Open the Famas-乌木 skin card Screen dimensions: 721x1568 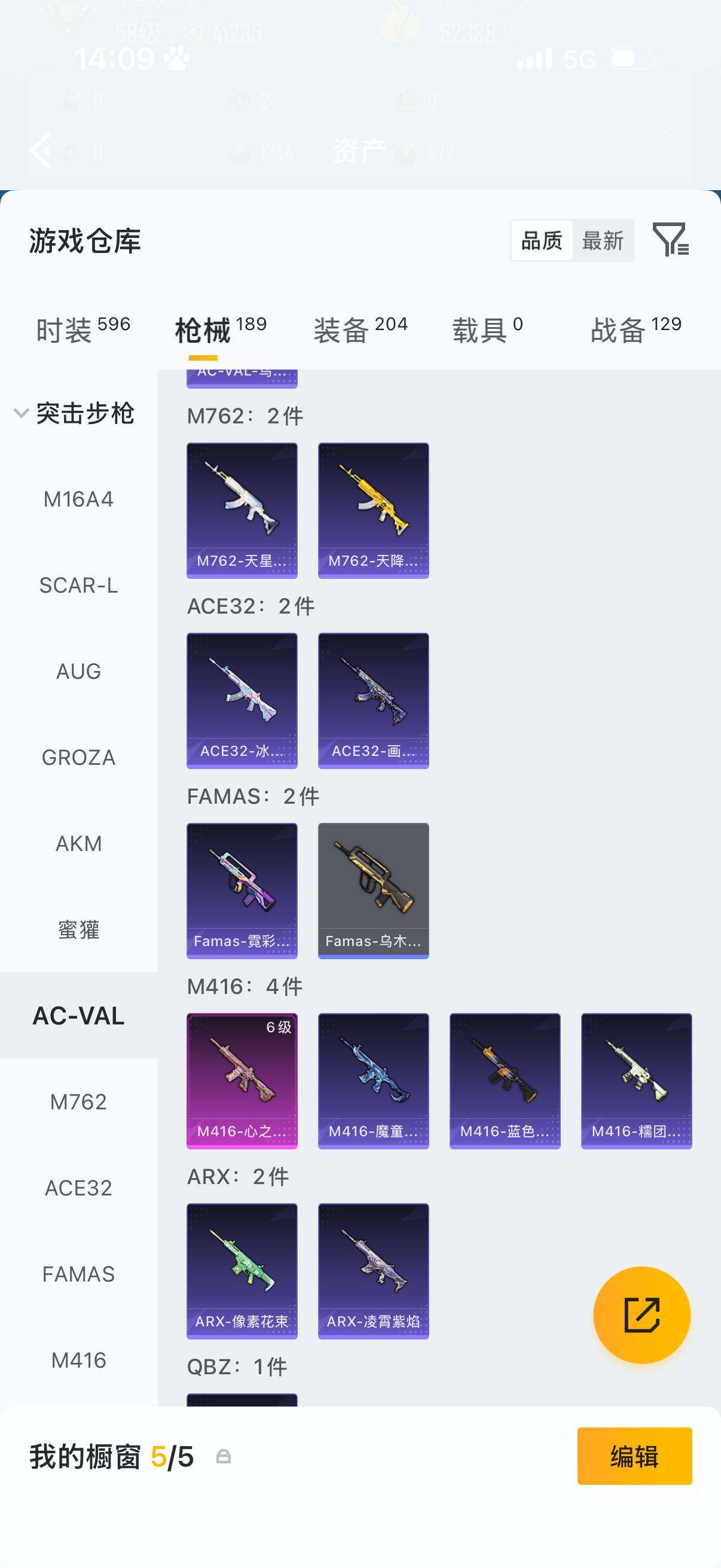click(x=373, y=890)
